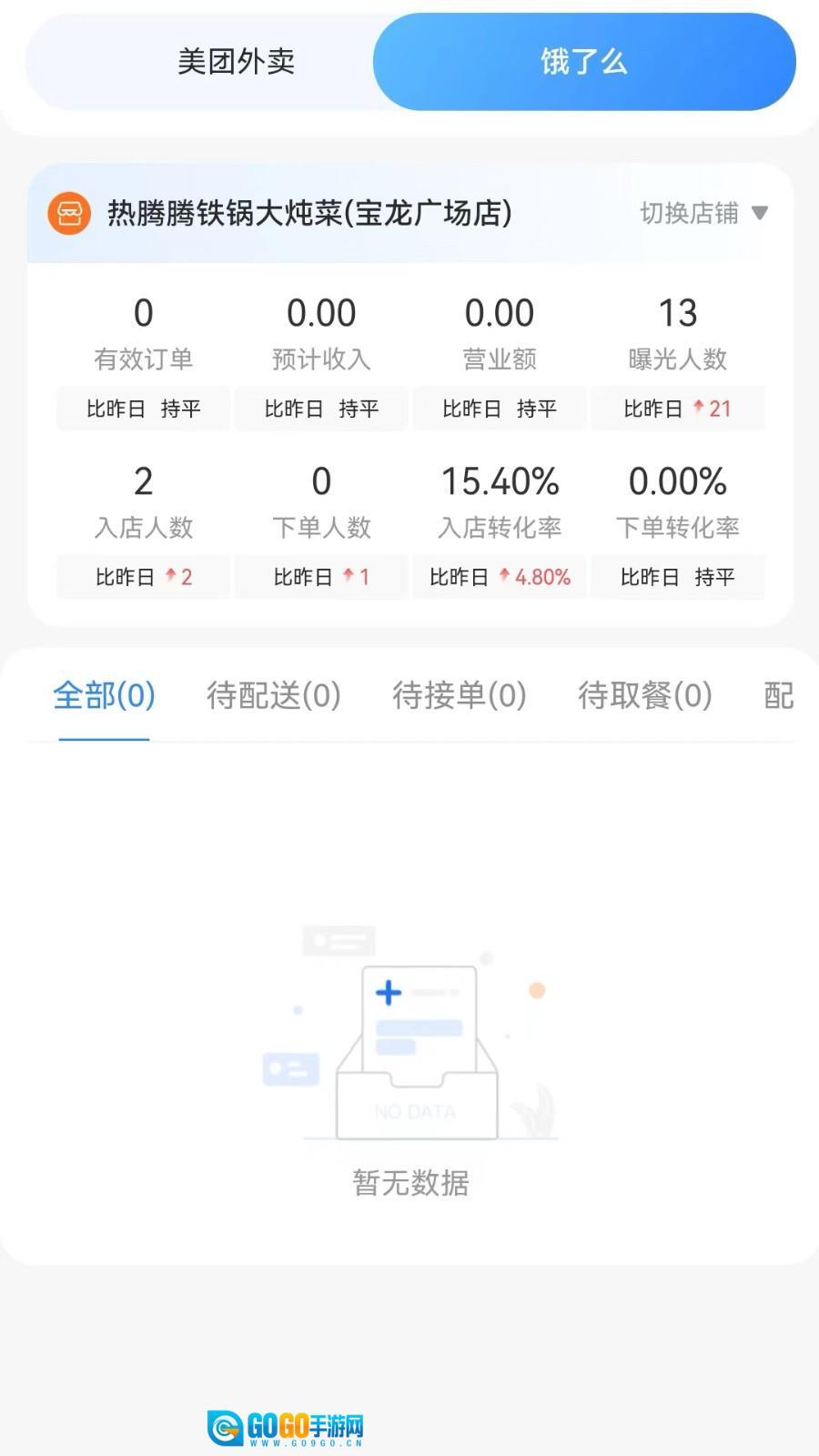Image resolution: width=819 pixels, height=1456 pixels.
Task: Open the 切换店铺 store switcher
Action: point(703,213)
